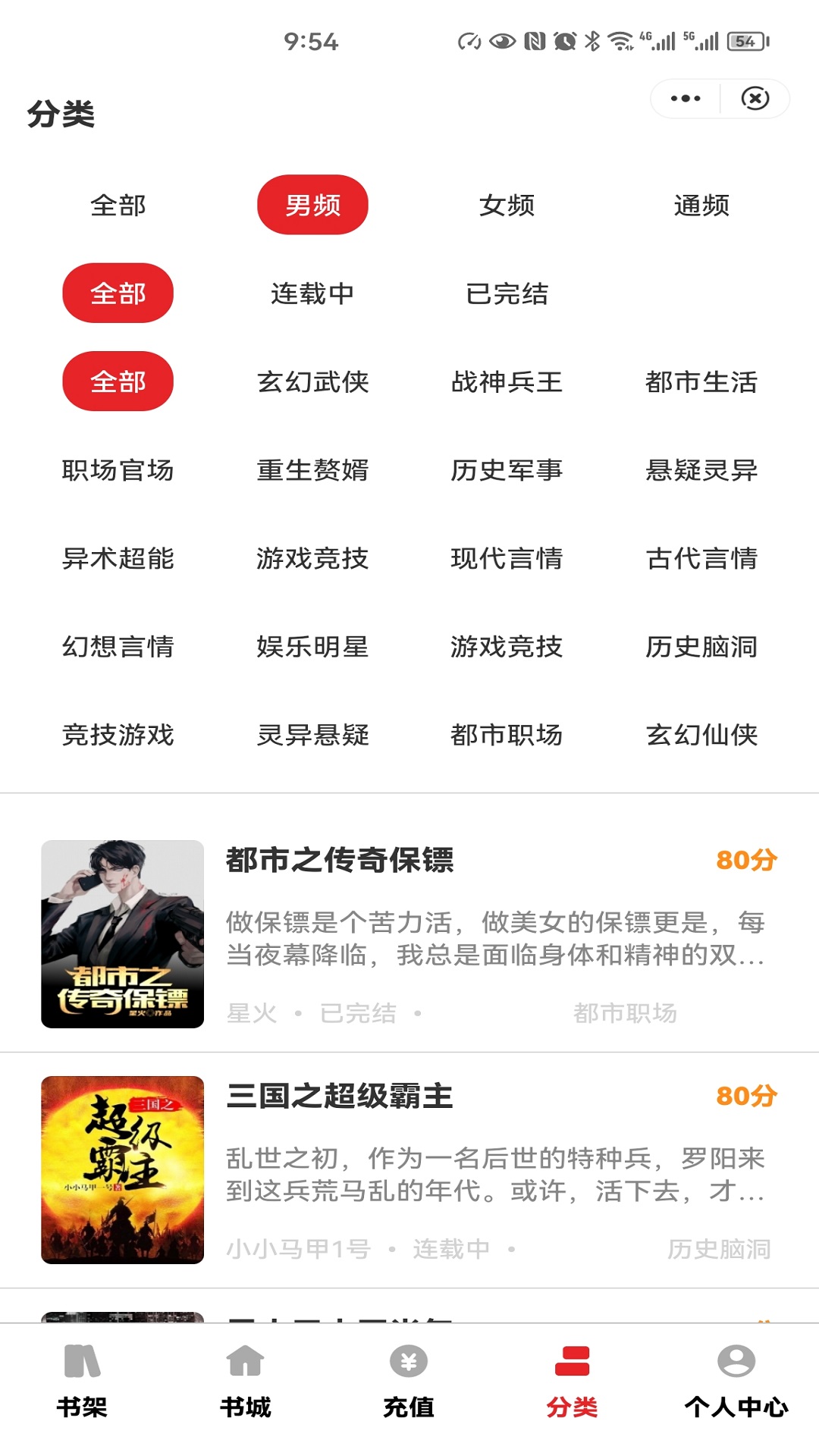
Task: Tap the circular close icon at top right
Action: (755, 98)
